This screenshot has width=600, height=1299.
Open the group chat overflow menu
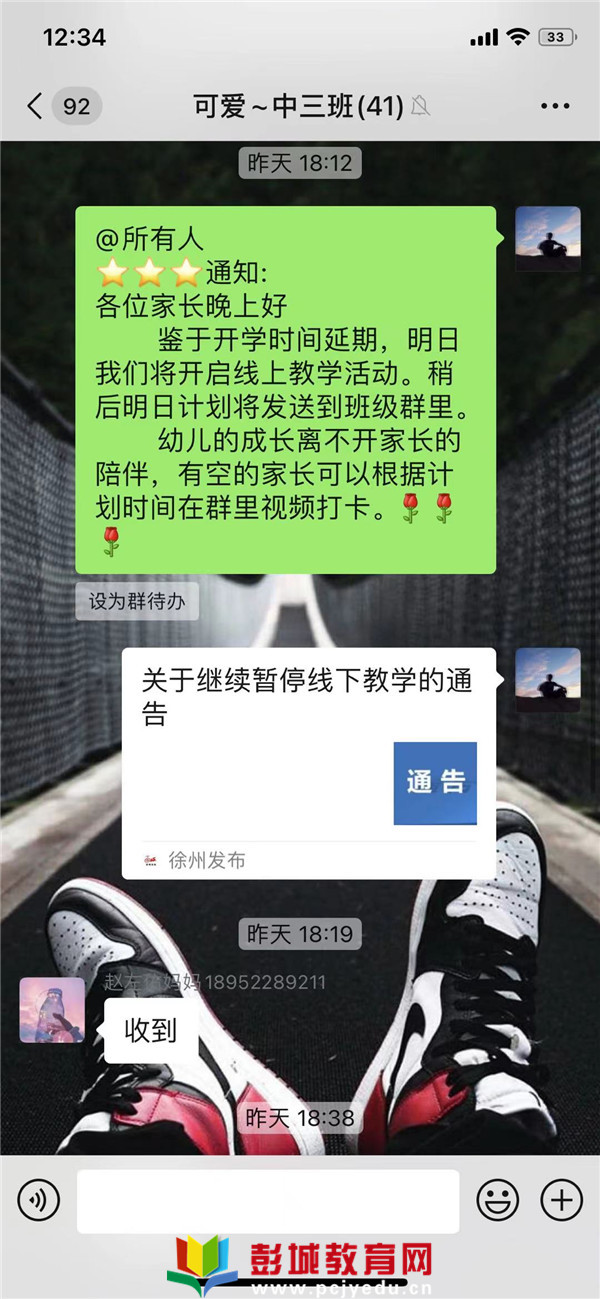[554, 106]
